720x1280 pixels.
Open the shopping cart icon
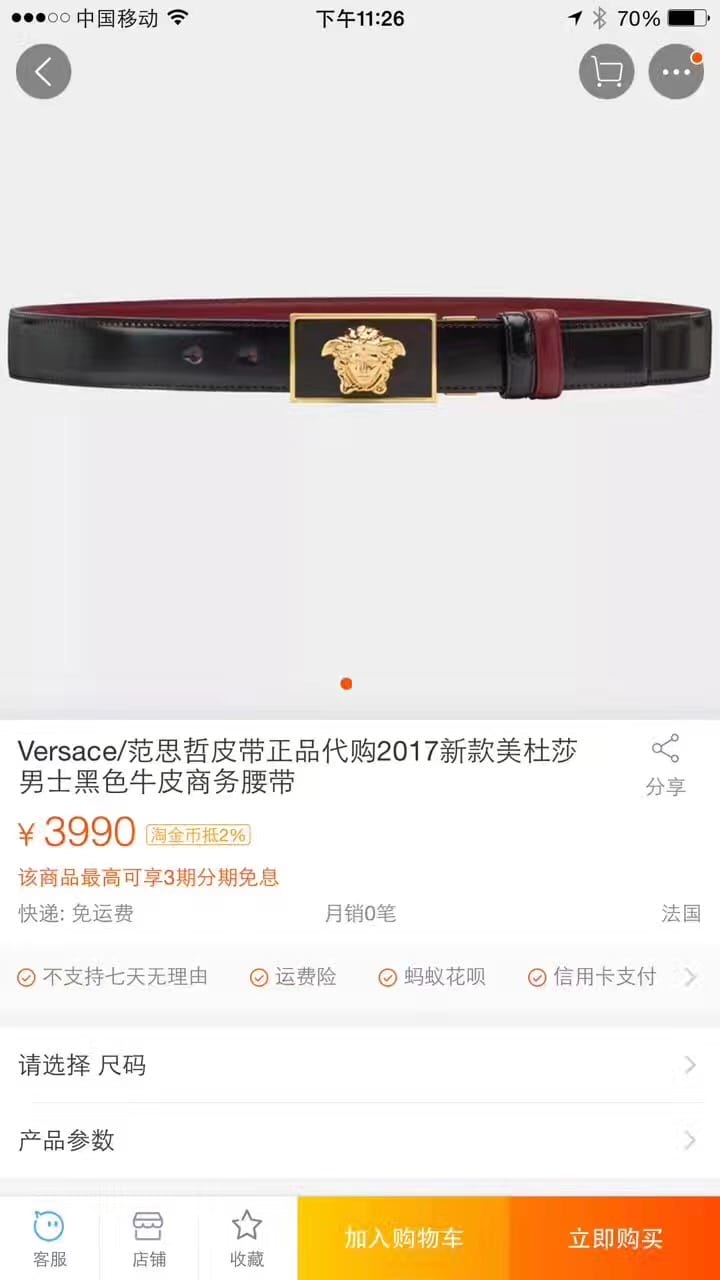pyautogui.click(x=607, y=72)
